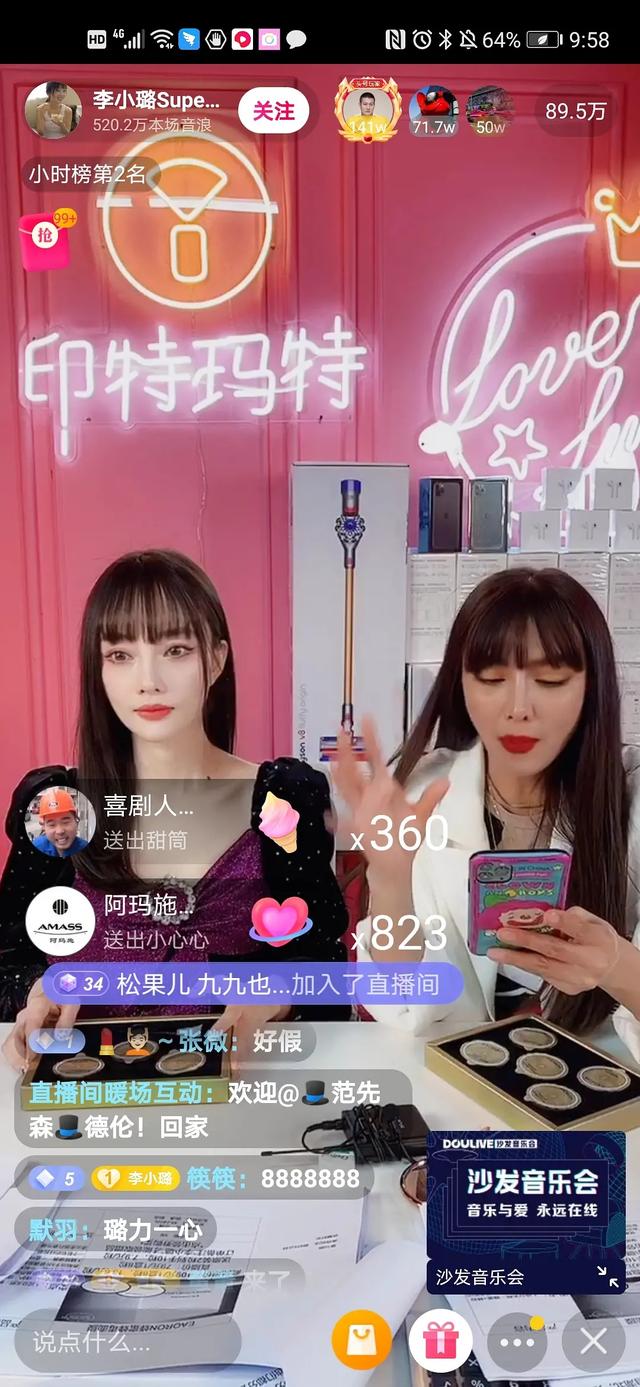Screen dimensions: 640x1387
Task: Open the 89.5万 viewer list
Action: click(576, 111)
